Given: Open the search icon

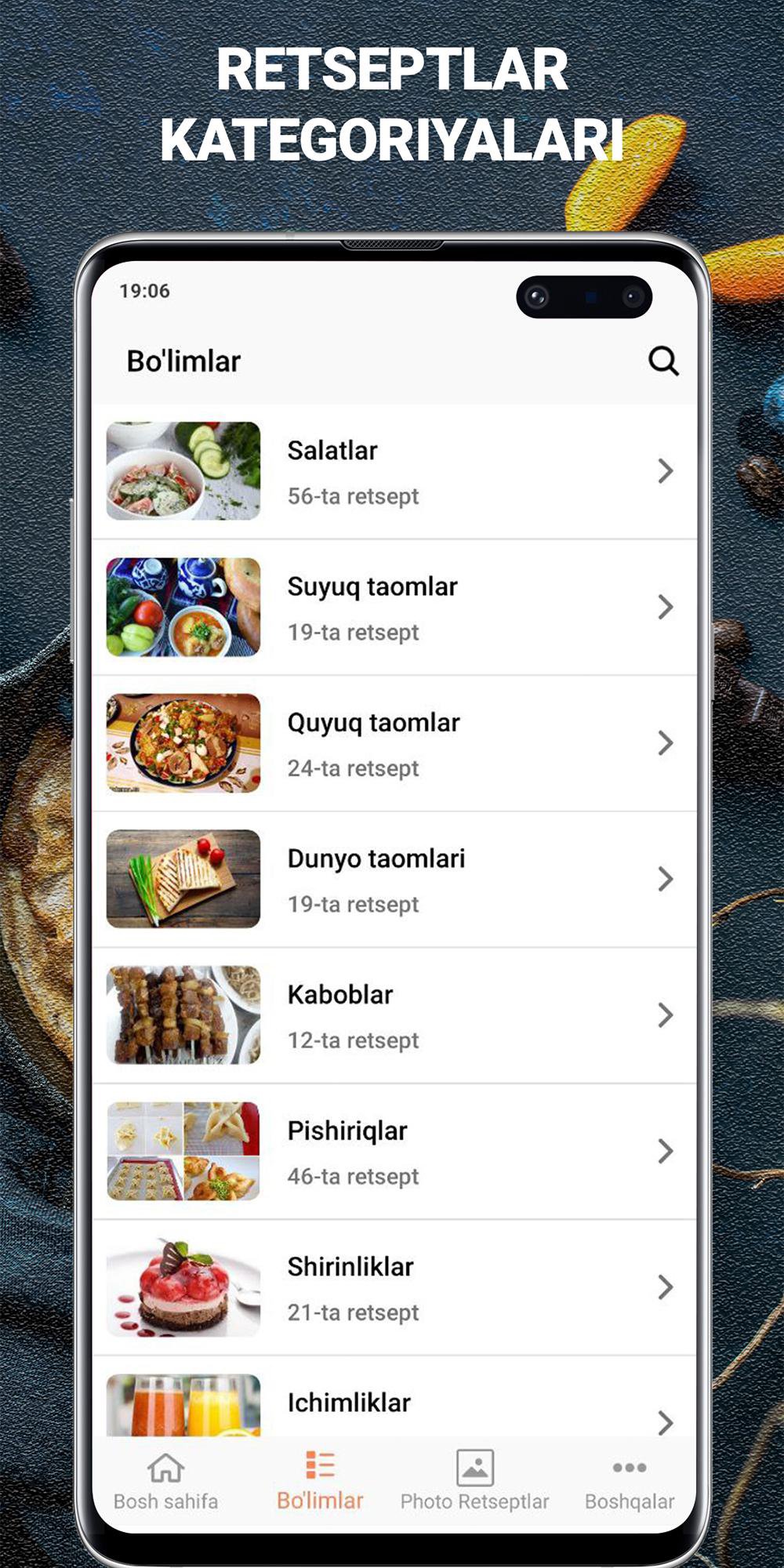Looking at the screenshot, I should [664, 361].
